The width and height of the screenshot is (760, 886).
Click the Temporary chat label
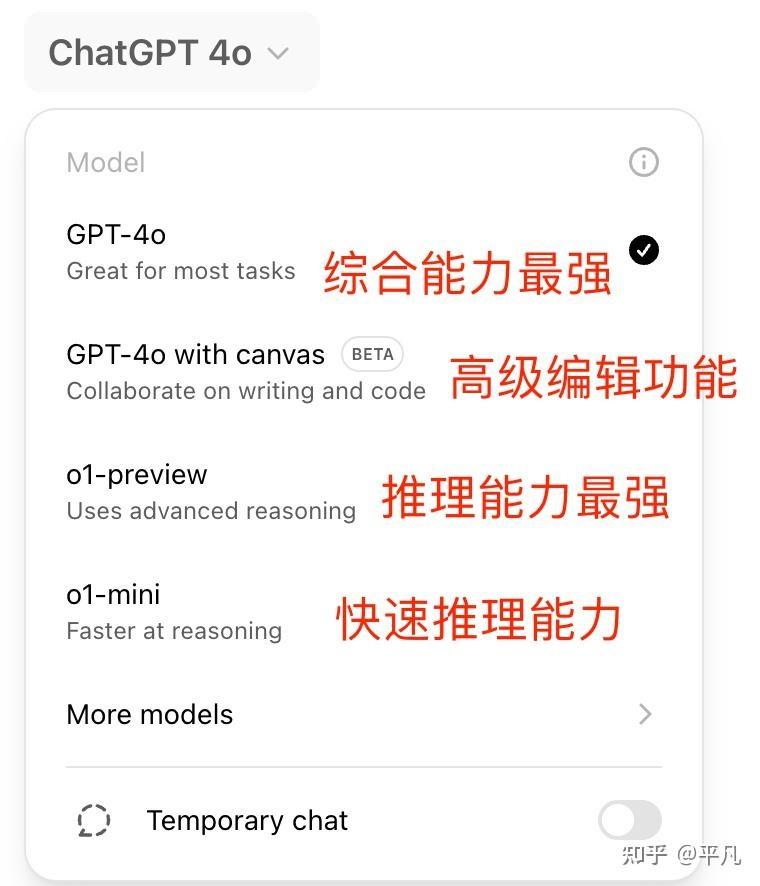click(247, 820)
